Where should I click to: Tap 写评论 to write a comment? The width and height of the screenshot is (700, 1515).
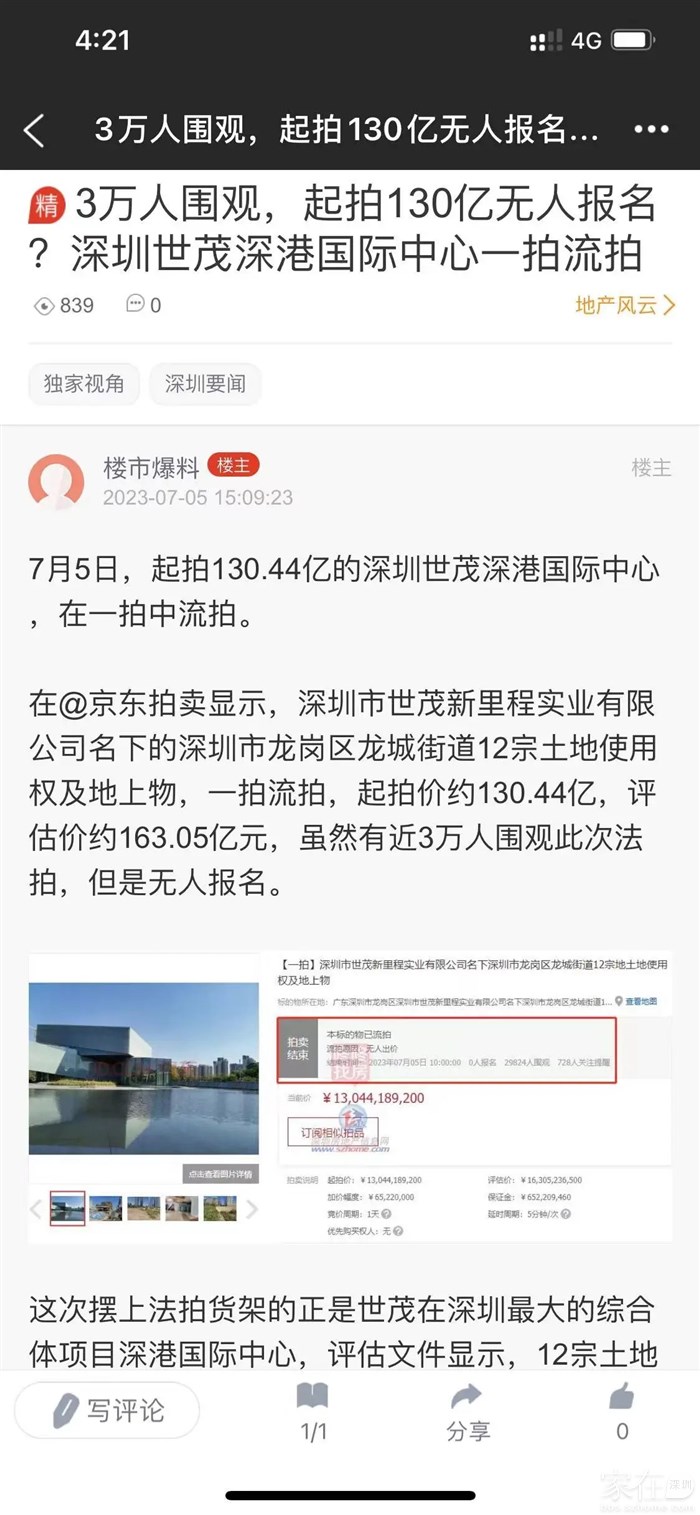(107, 1411)
